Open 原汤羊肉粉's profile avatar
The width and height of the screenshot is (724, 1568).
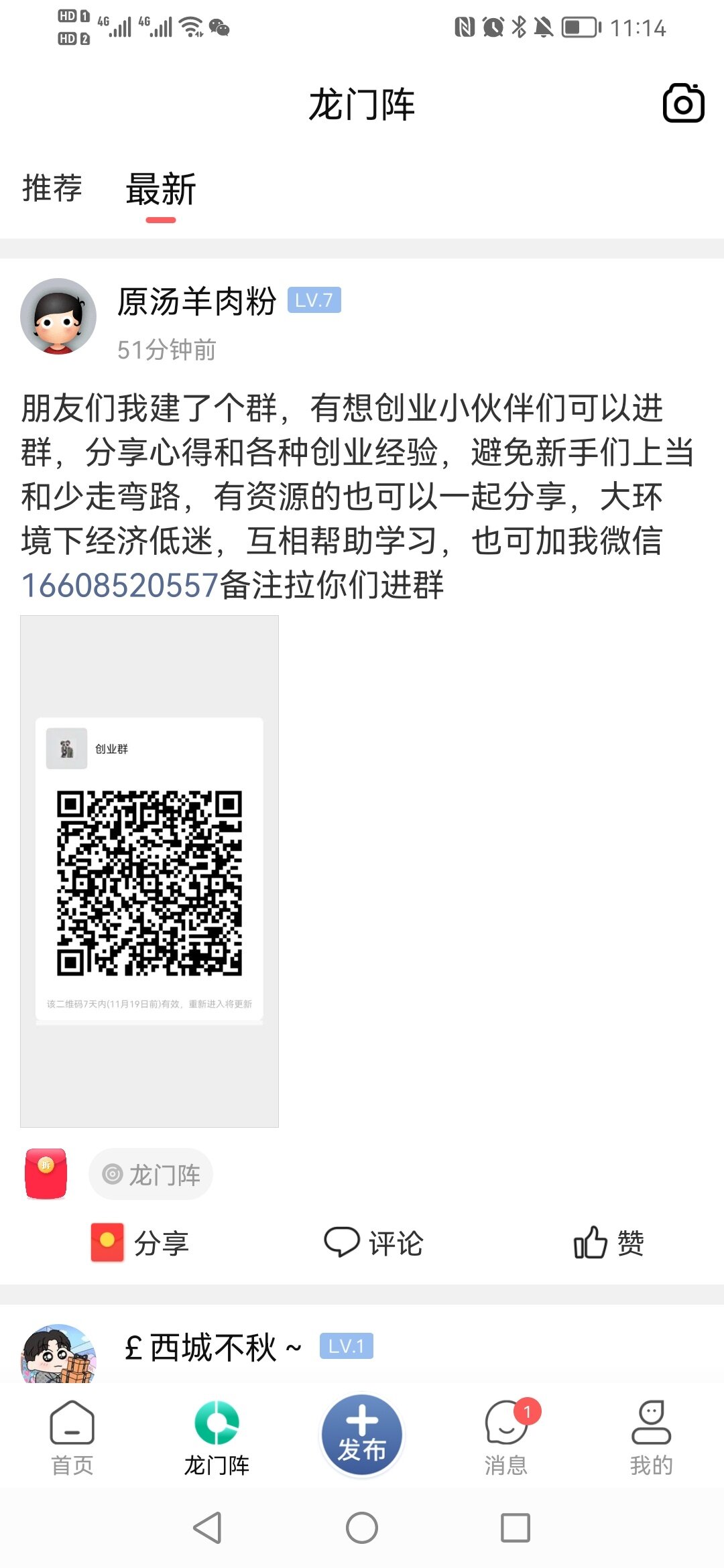58,316
